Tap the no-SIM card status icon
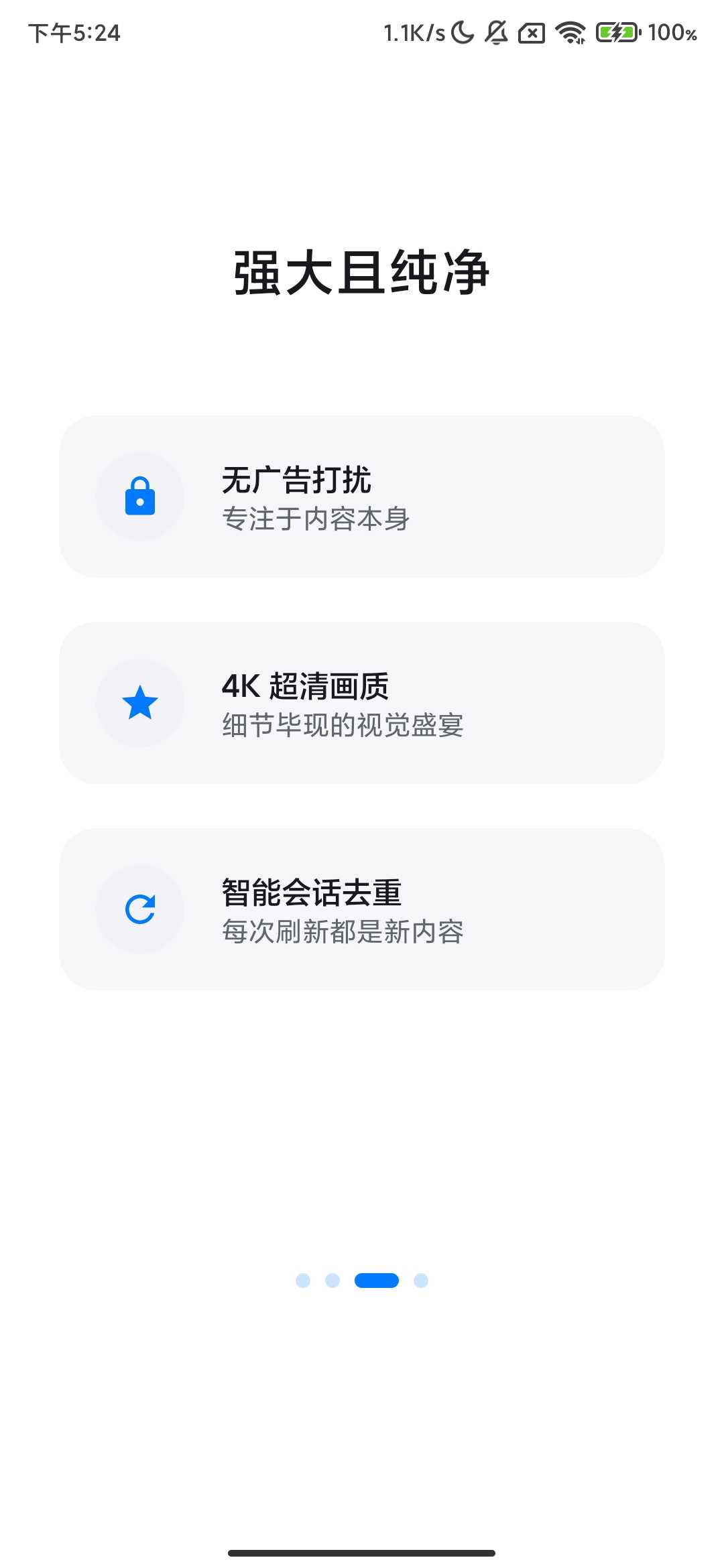 point(533,34)
